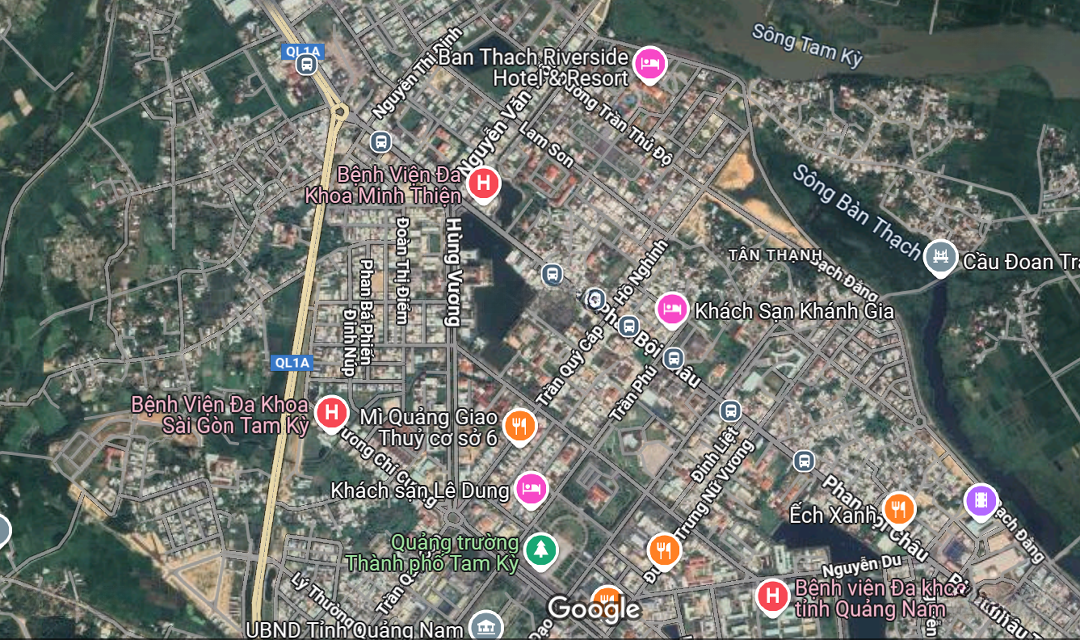Select Ếch Xanh restaurant marker
Screen dimensions: 1080x640
pos(899,509)
